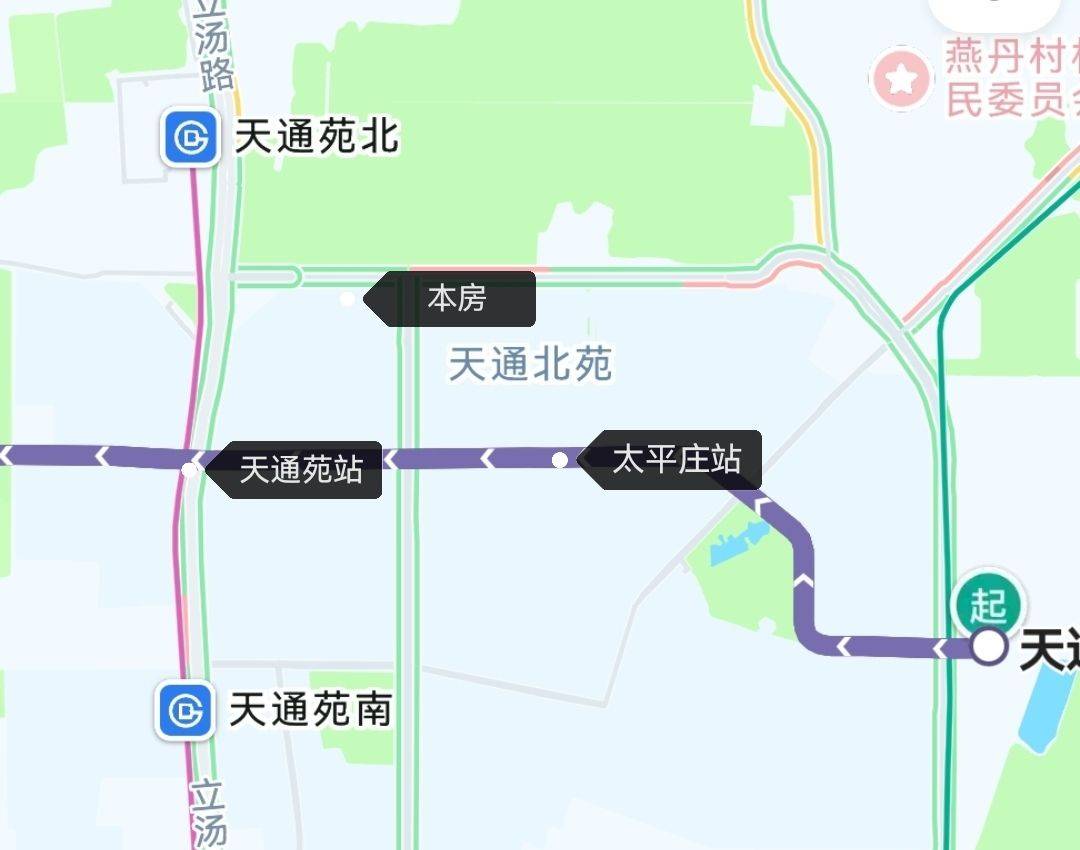The image size is (1080, 850).
Task: Select the 本房 stop label
Action: tap(457, 298)
